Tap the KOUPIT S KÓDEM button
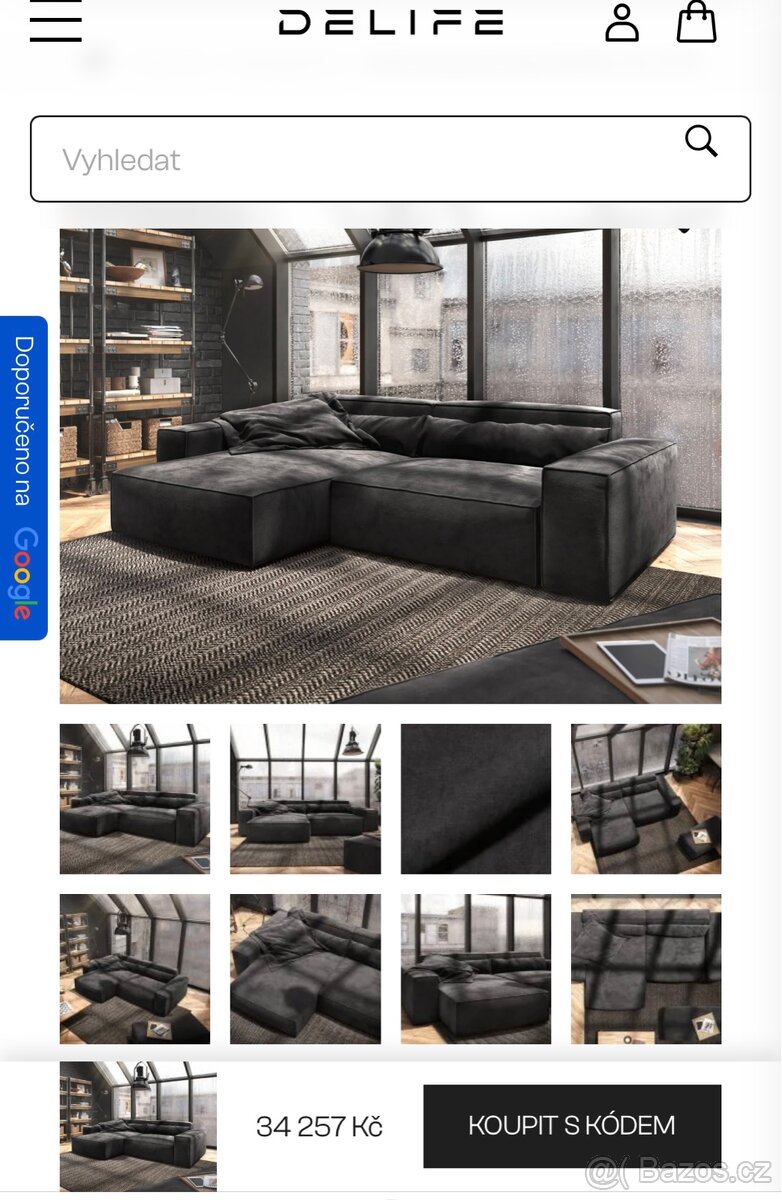This screenshot has height=1200, width=782. click(x=572, y=1126)
